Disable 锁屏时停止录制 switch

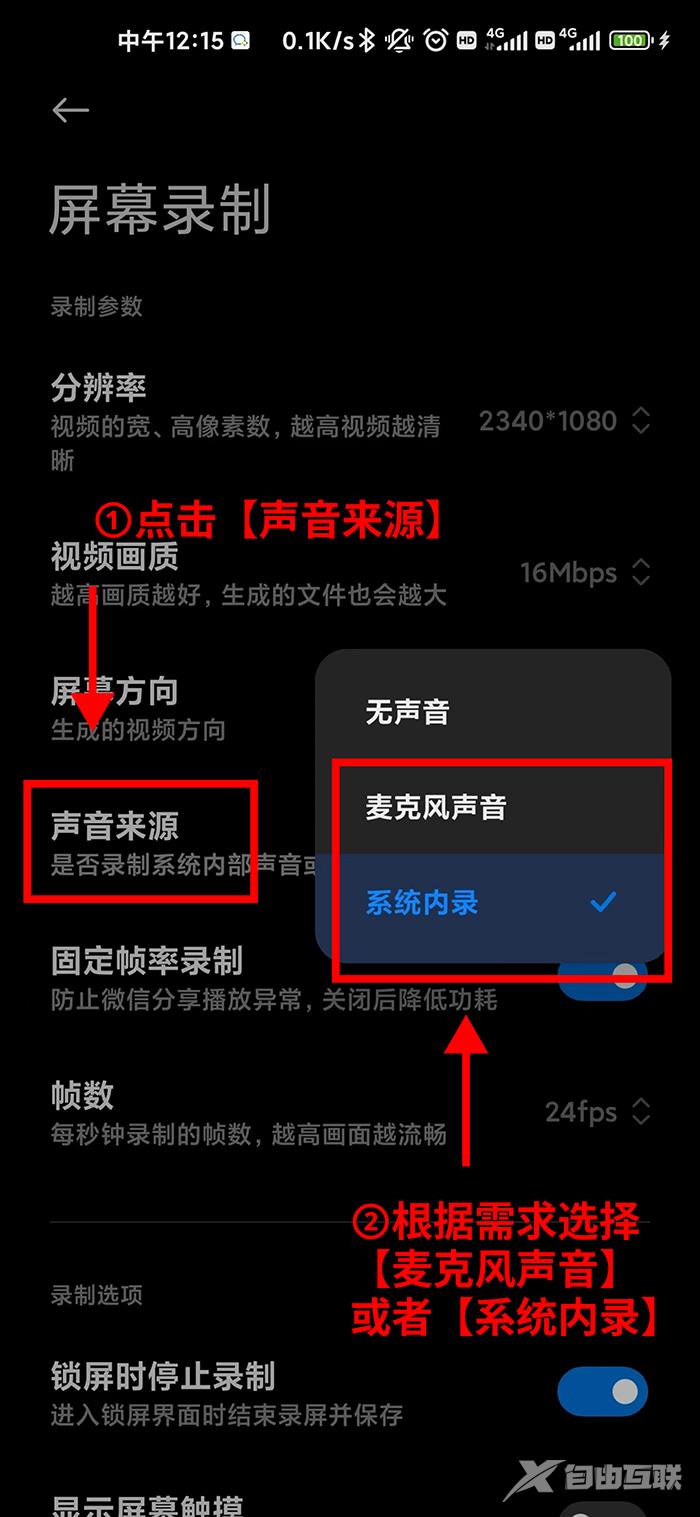click(x=603, y=1391)
